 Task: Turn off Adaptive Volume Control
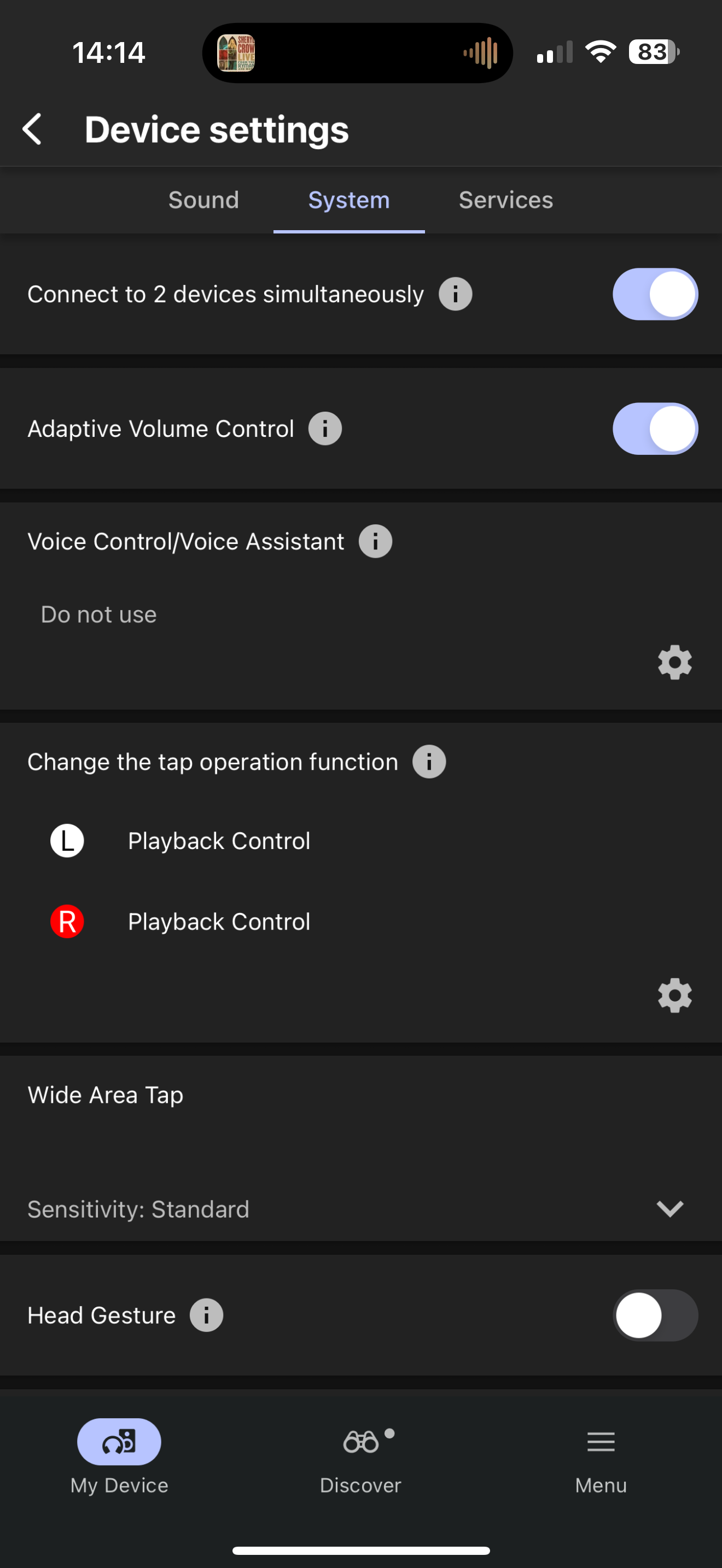pos(654,429)
